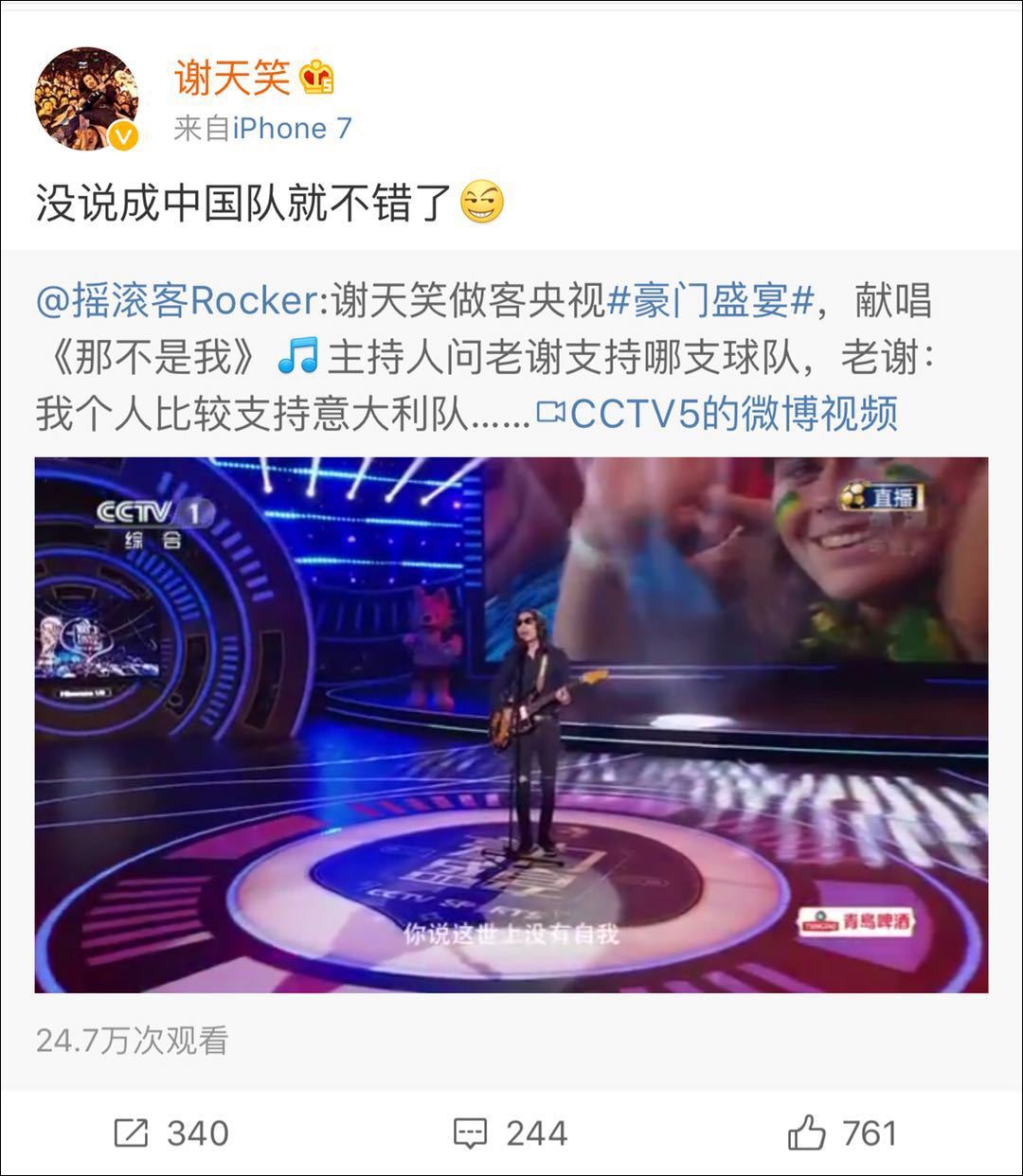Like this post (761)

coord(842,1132)
